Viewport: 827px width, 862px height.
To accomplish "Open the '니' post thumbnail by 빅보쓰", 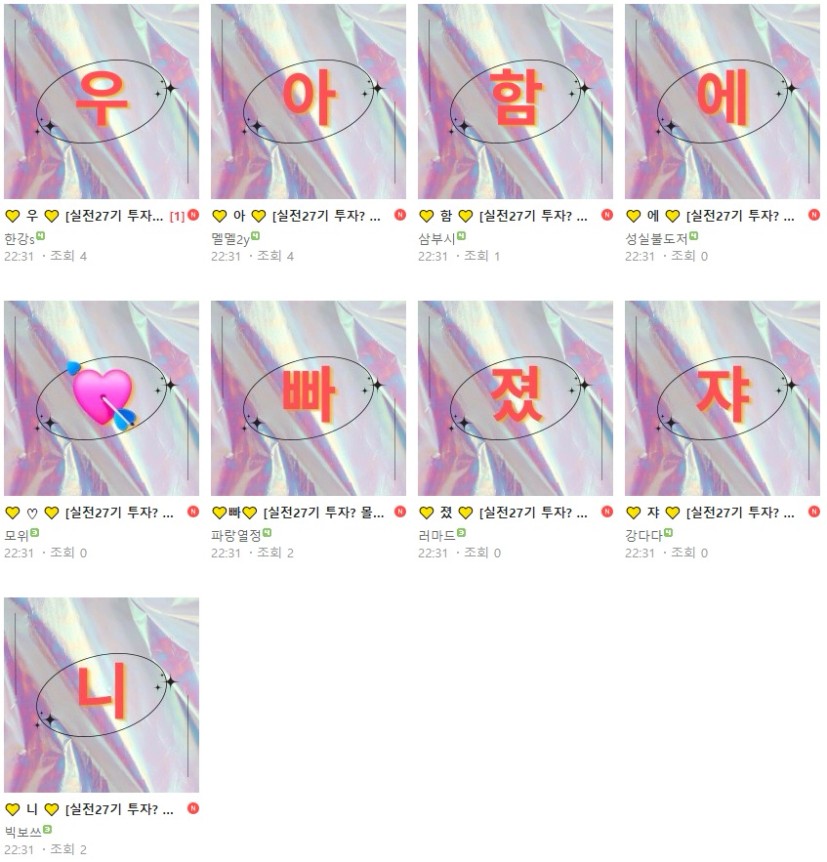I will 101,695.
